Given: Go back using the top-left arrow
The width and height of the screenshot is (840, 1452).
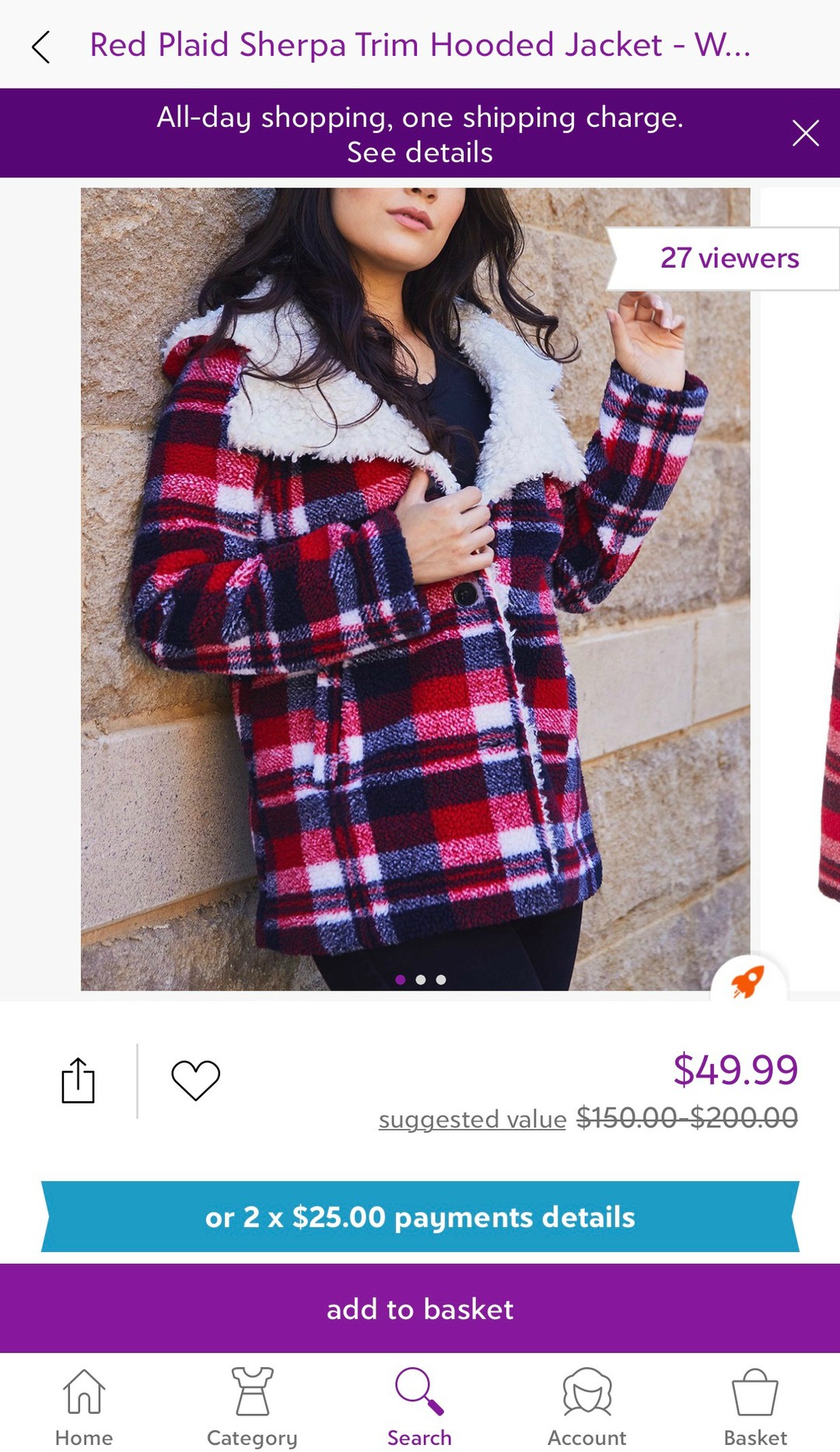Looking at the screenshot, I should point(41,47).
